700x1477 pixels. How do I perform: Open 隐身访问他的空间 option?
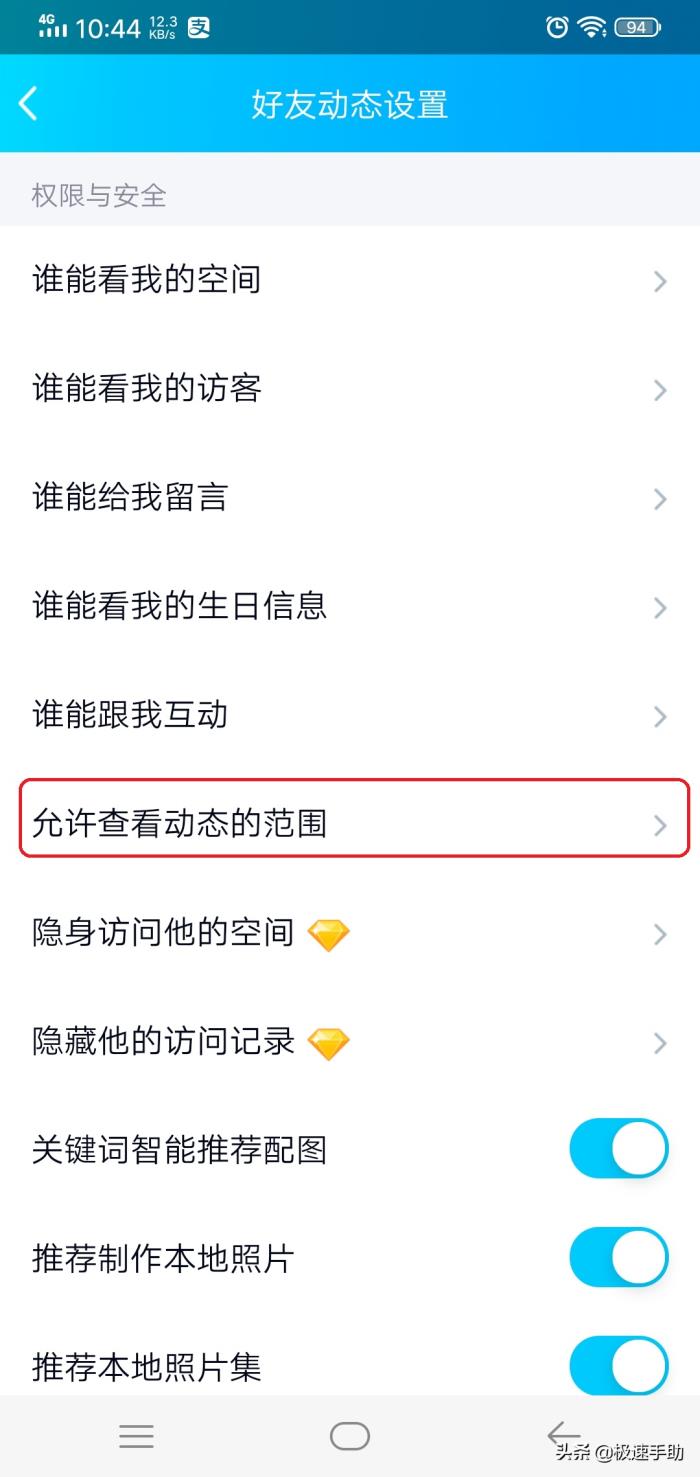point(350,934)
